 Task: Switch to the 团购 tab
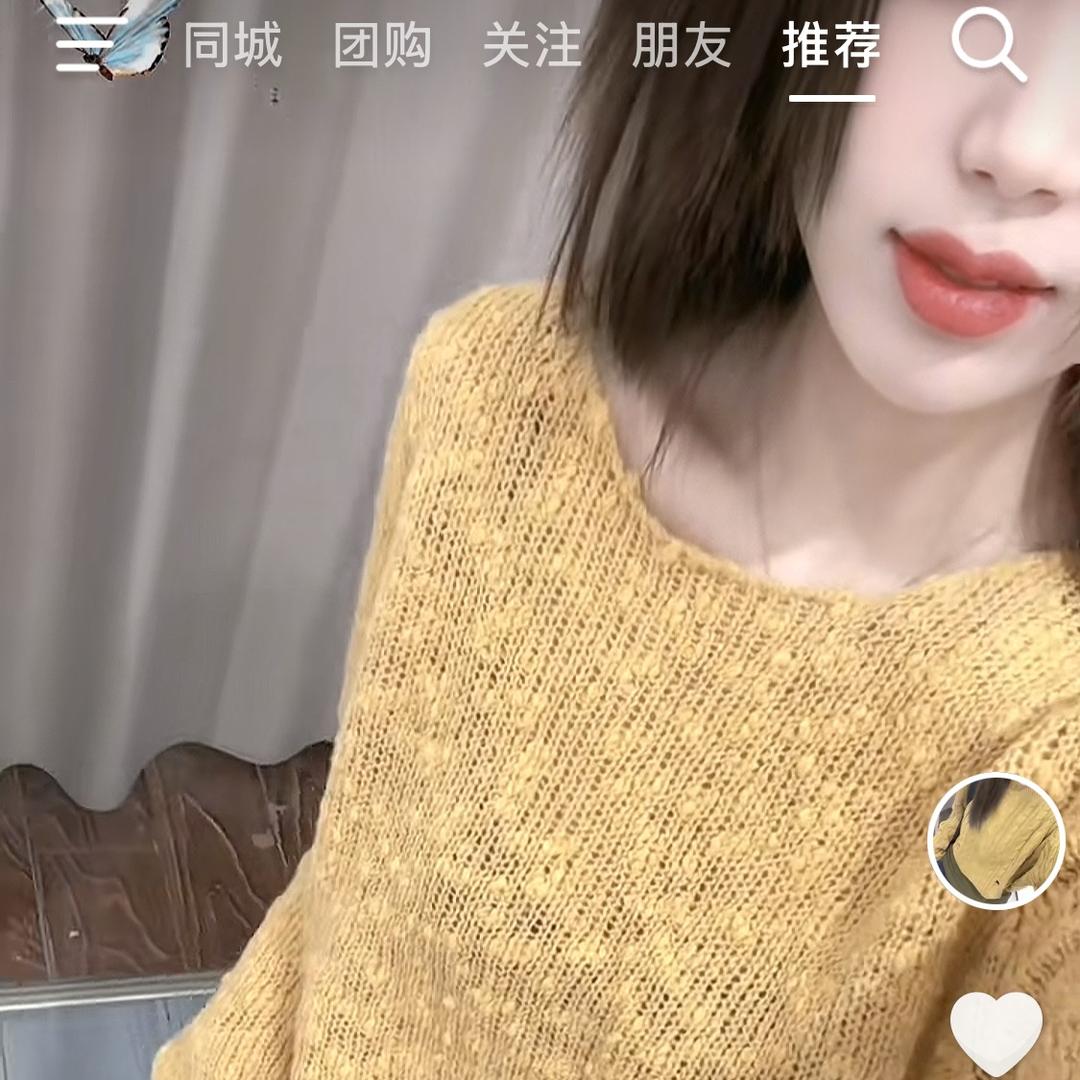[382, 46]
